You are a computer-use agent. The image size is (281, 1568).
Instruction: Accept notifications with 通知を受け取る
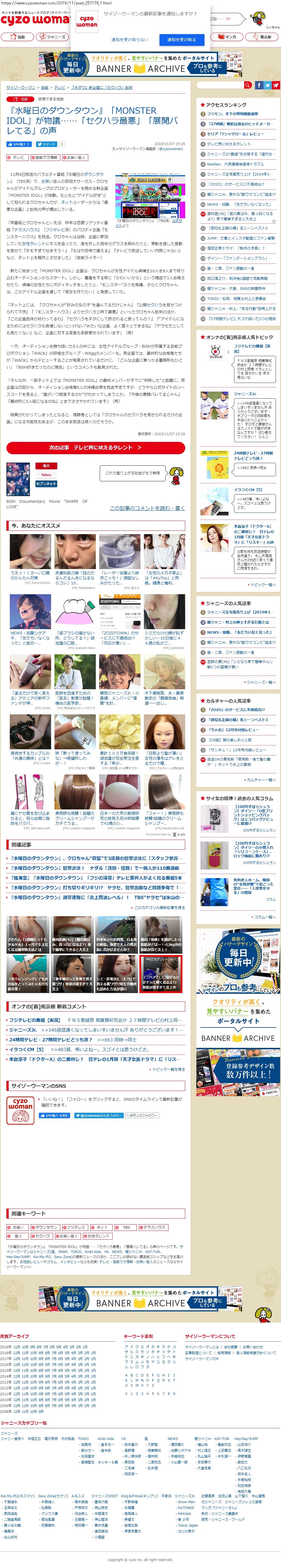181,40
